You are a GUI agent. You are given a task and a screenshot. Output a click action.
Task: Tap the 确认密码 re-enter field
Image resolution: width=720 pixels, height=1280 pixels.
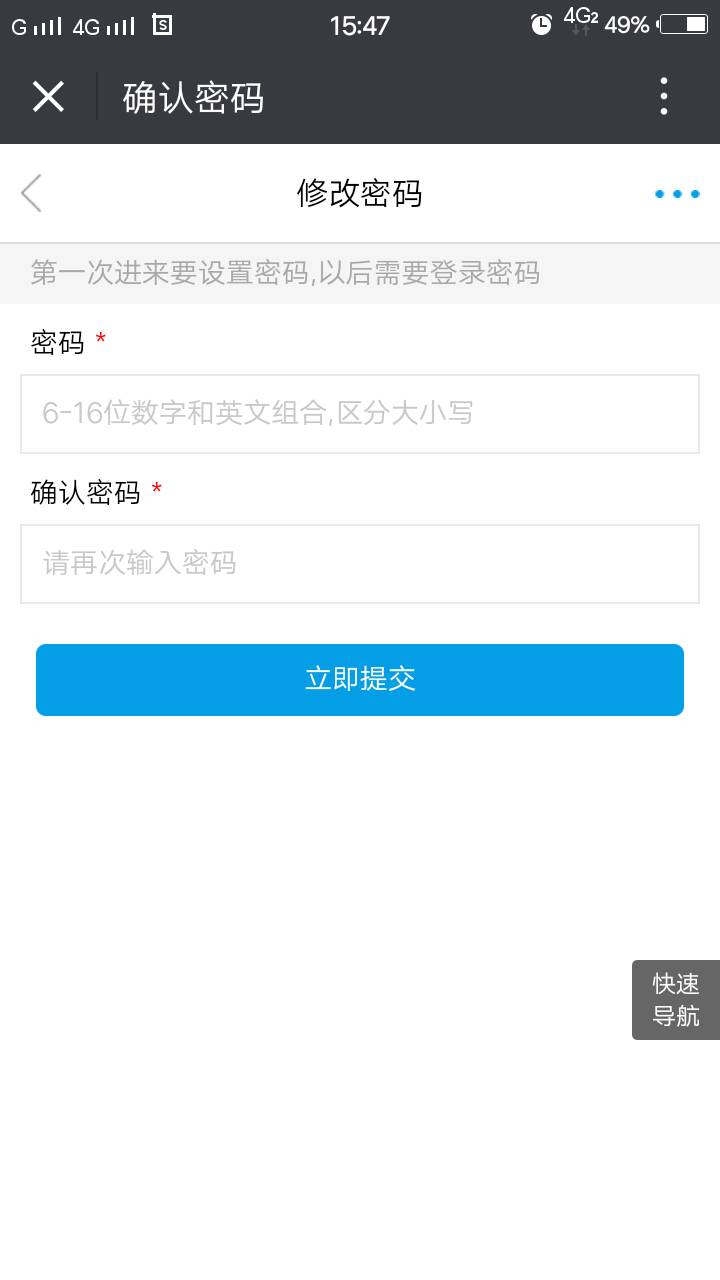(360, 564)
